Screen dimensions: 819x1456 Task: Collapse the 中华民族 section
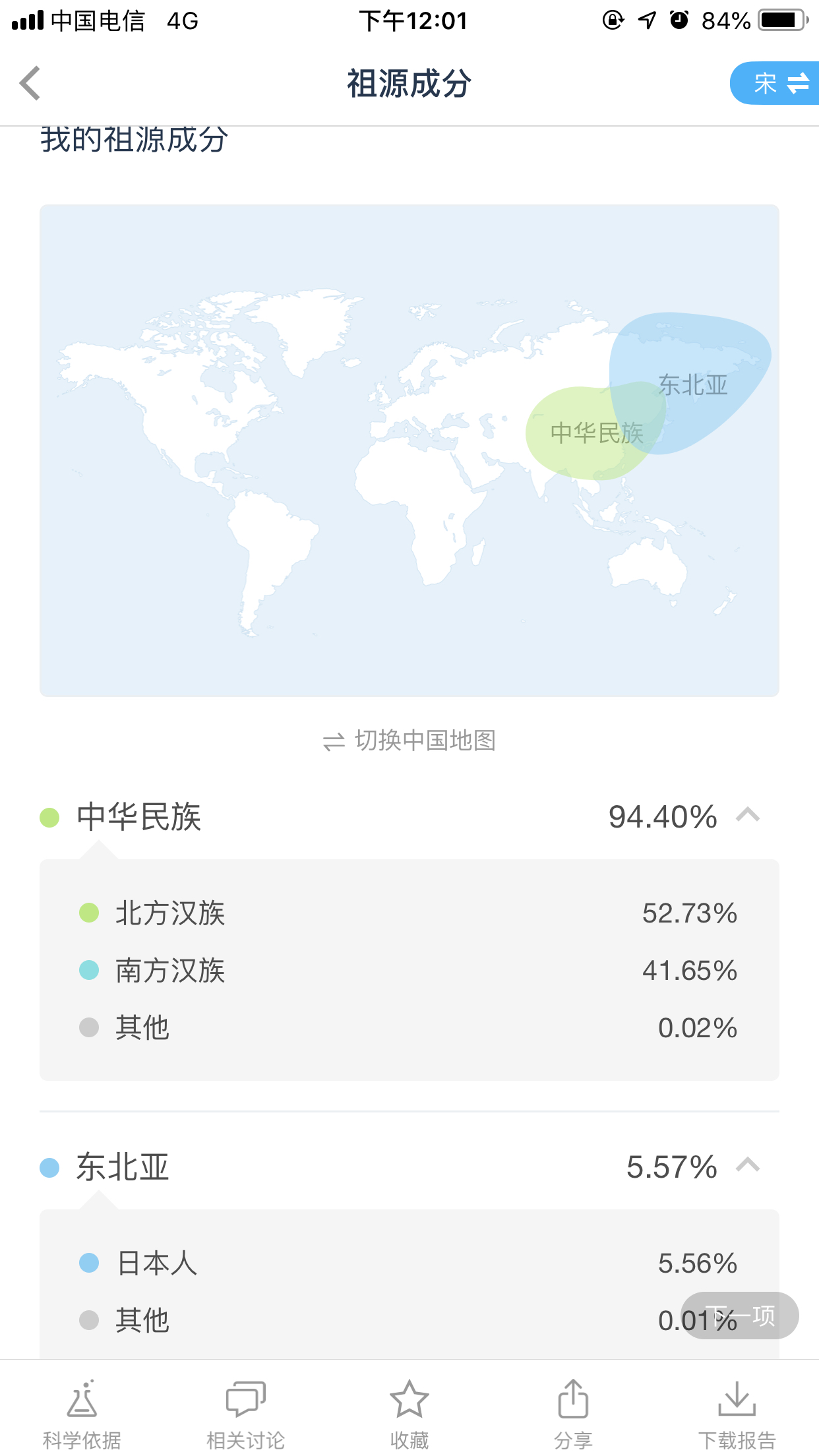(748, 816)
